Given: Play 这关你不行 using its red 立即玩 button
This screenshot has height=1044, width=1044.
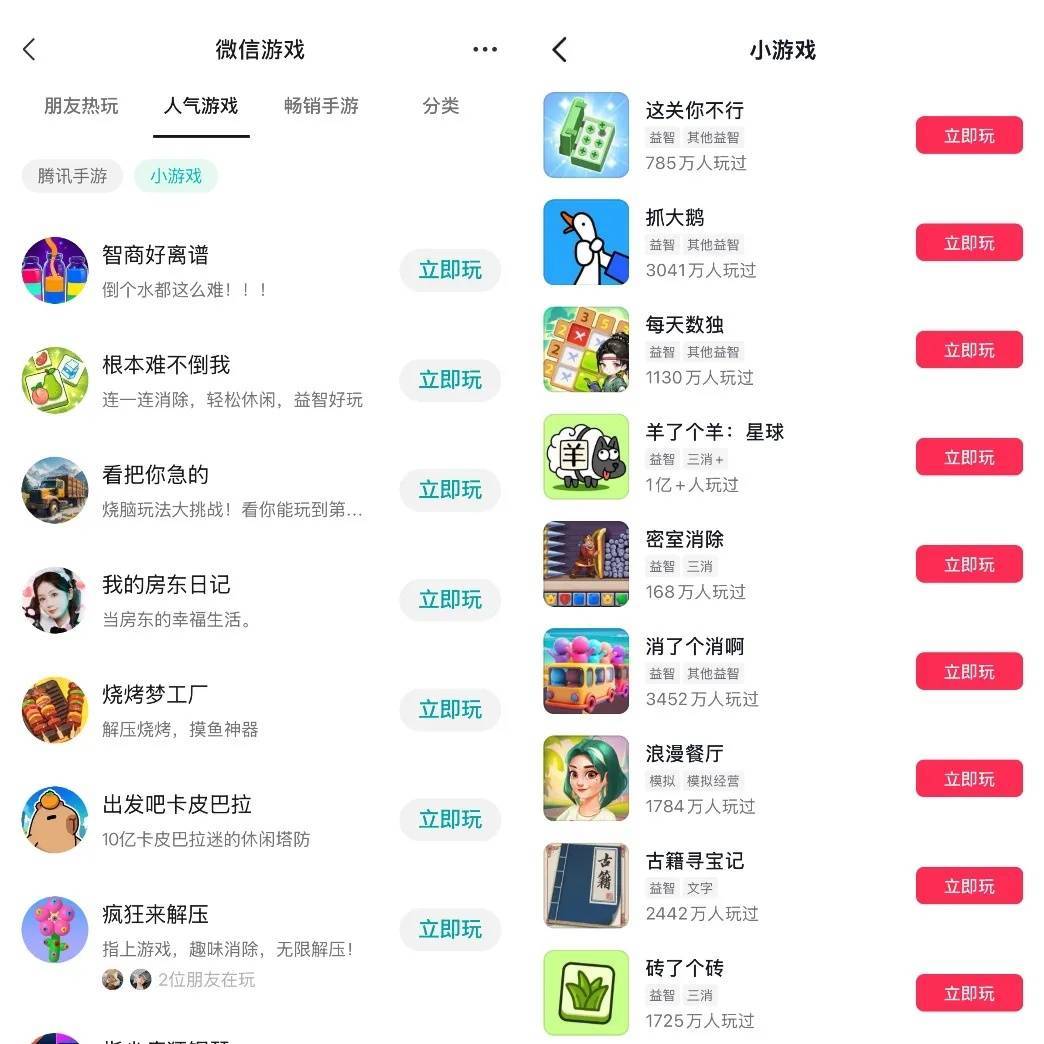Looking at the screenshot, I should click(968, 136).
